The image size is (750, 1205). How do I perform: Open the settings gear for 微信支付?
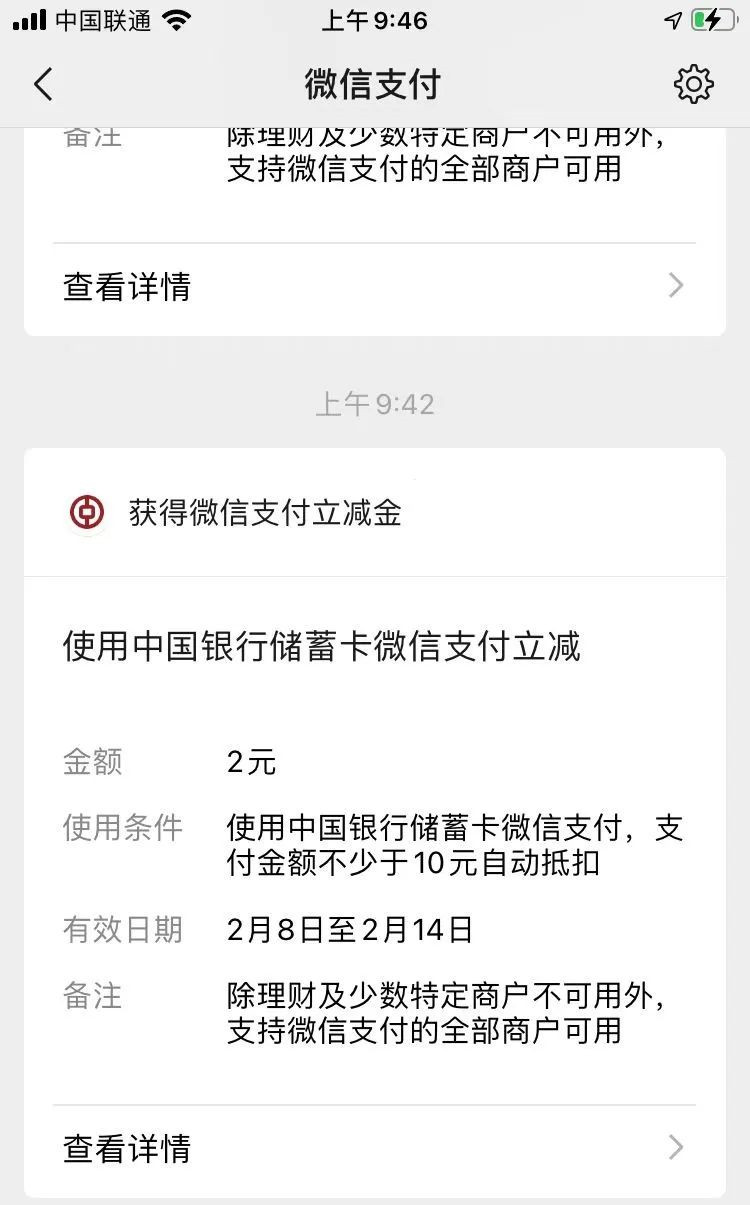point(693,85)
